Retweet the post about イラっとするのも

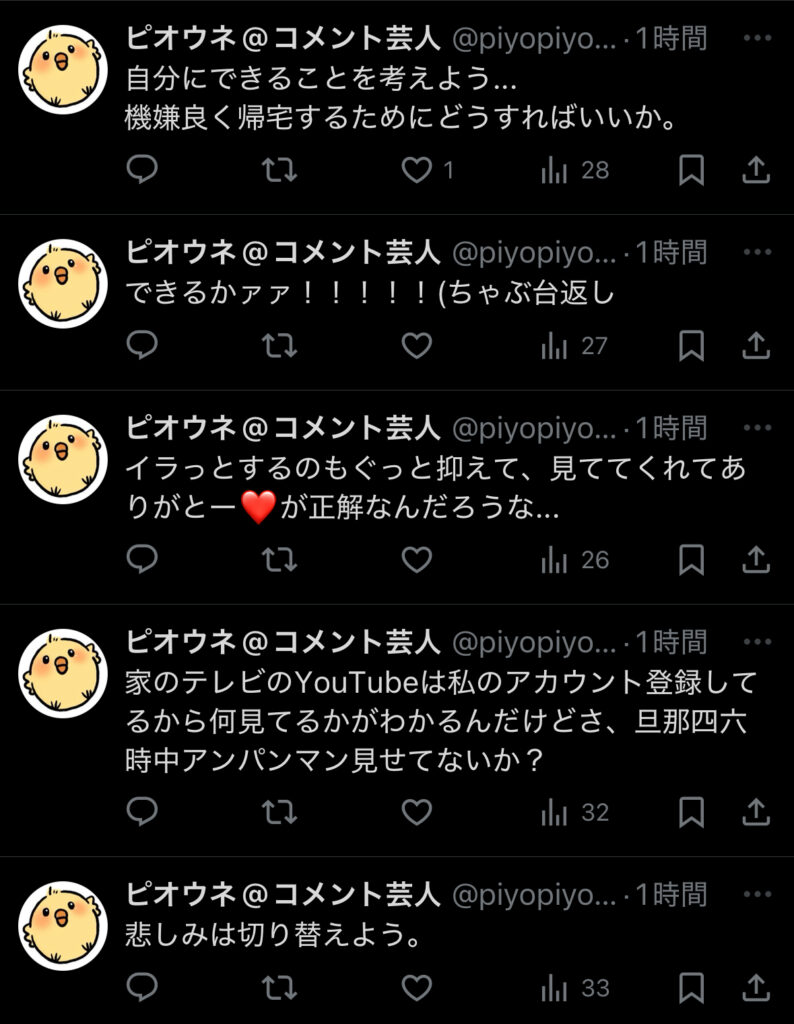click(279, 560)
